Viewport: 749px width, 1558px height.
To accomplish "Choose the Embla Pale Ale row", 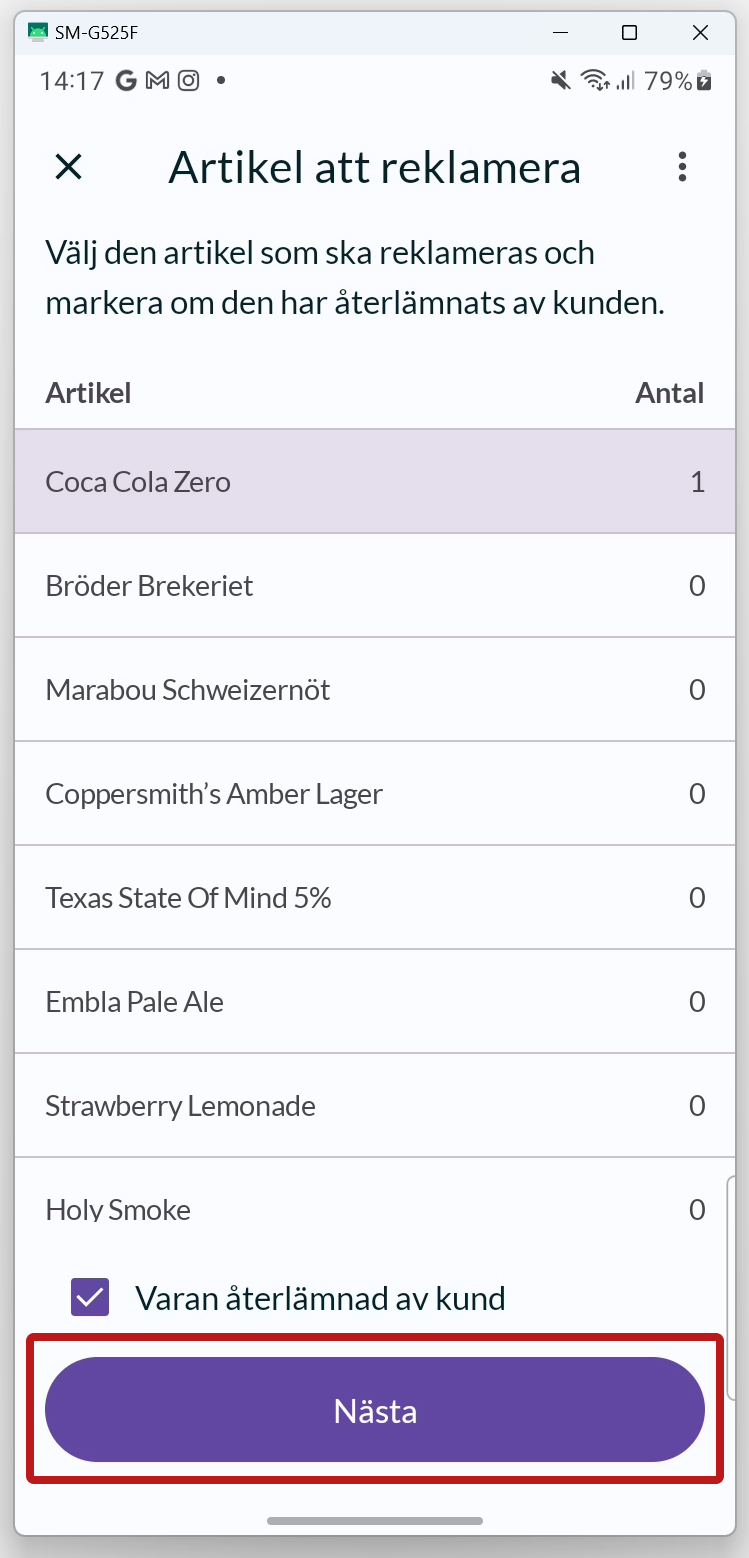I will [375, 1002].
